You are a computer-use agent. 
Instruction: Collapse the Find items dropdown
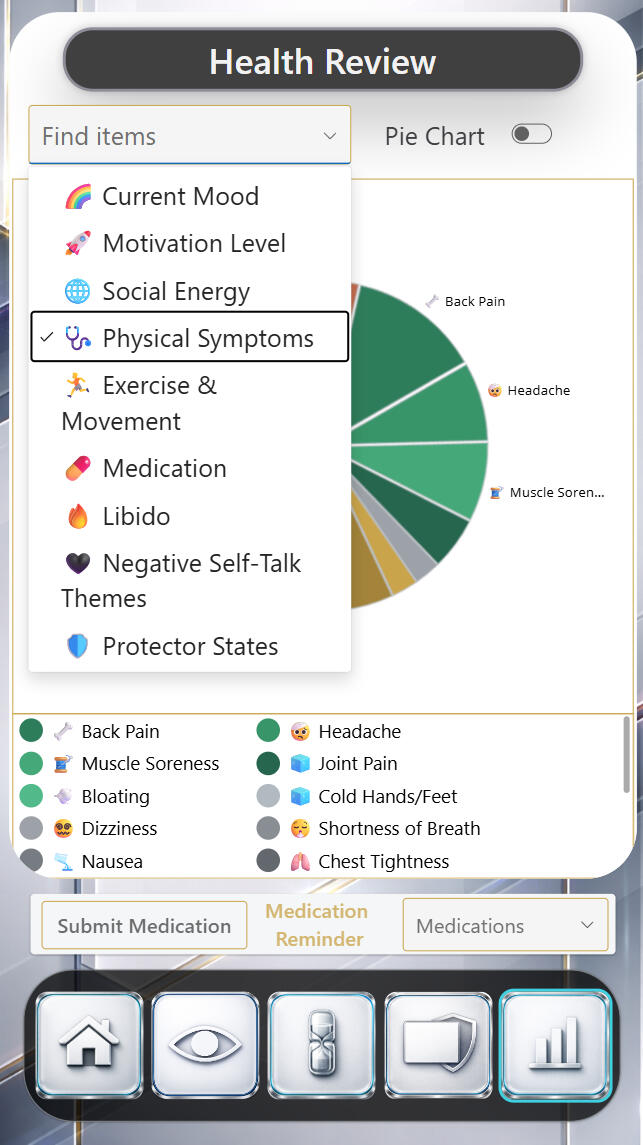(x=329, y=136)
